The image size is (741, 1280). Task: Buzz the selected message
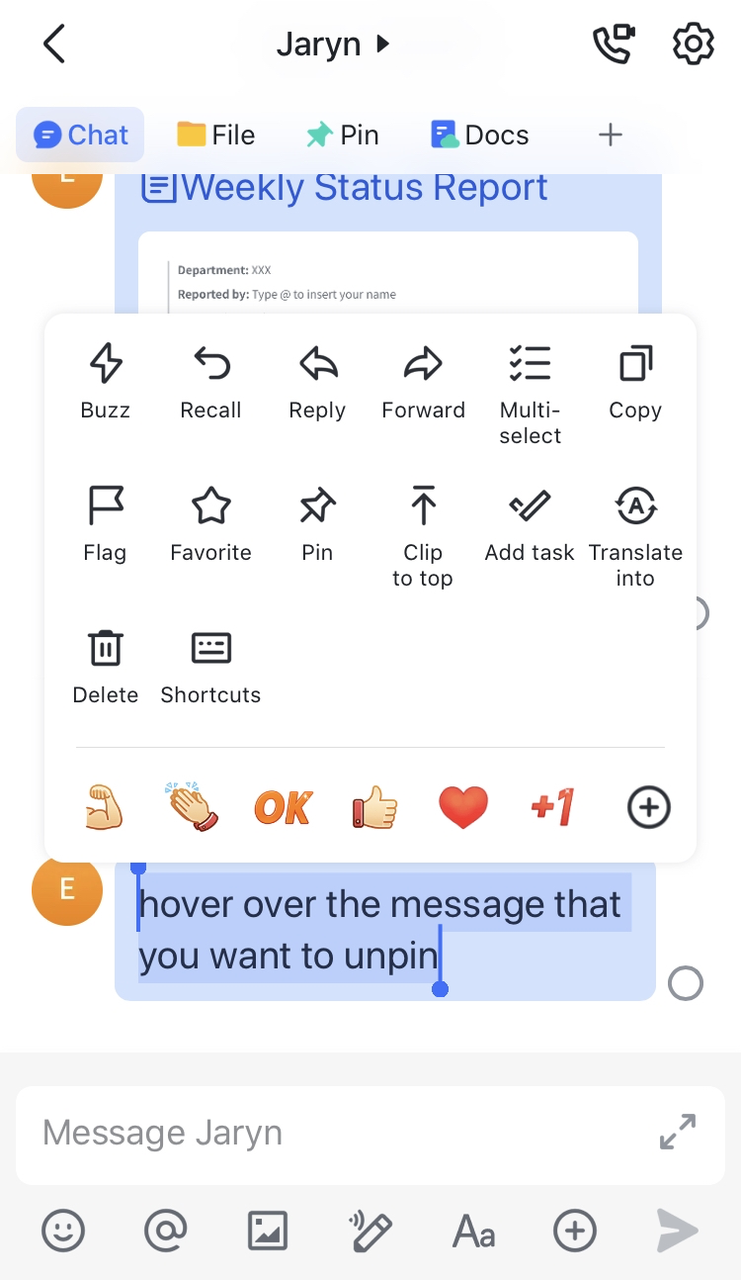(x=105, y=382)
